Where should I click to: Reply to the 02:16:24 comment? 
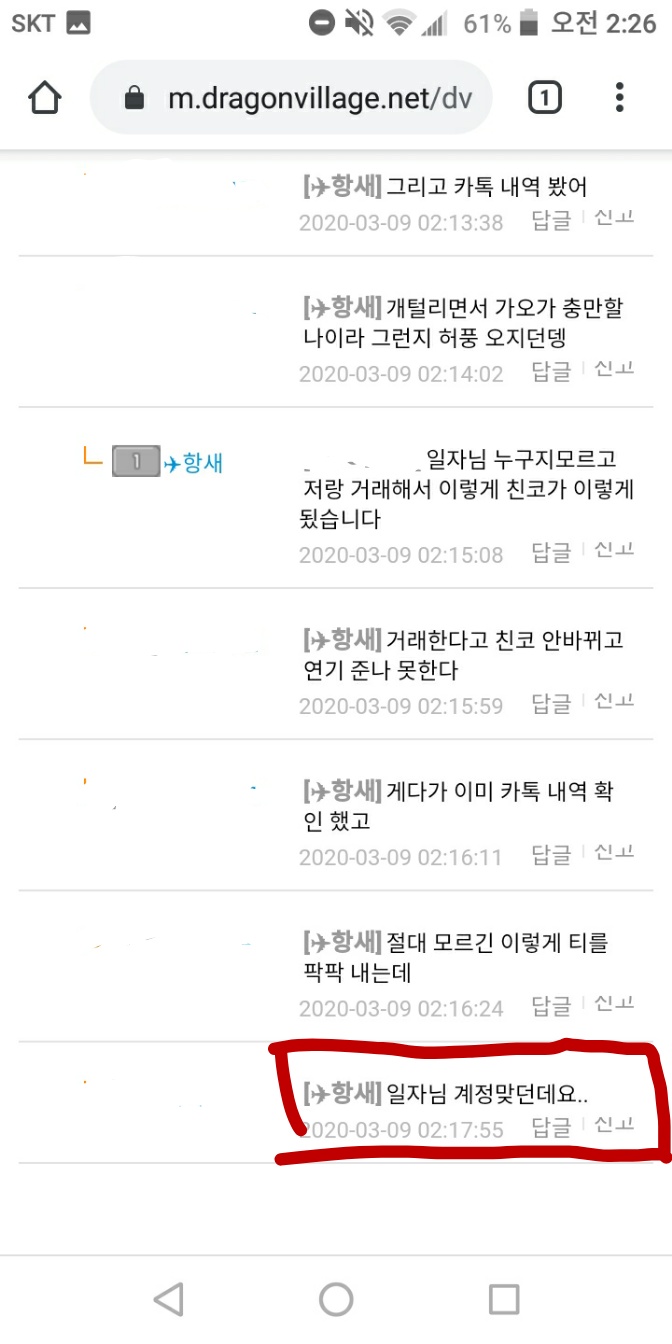551,1006
